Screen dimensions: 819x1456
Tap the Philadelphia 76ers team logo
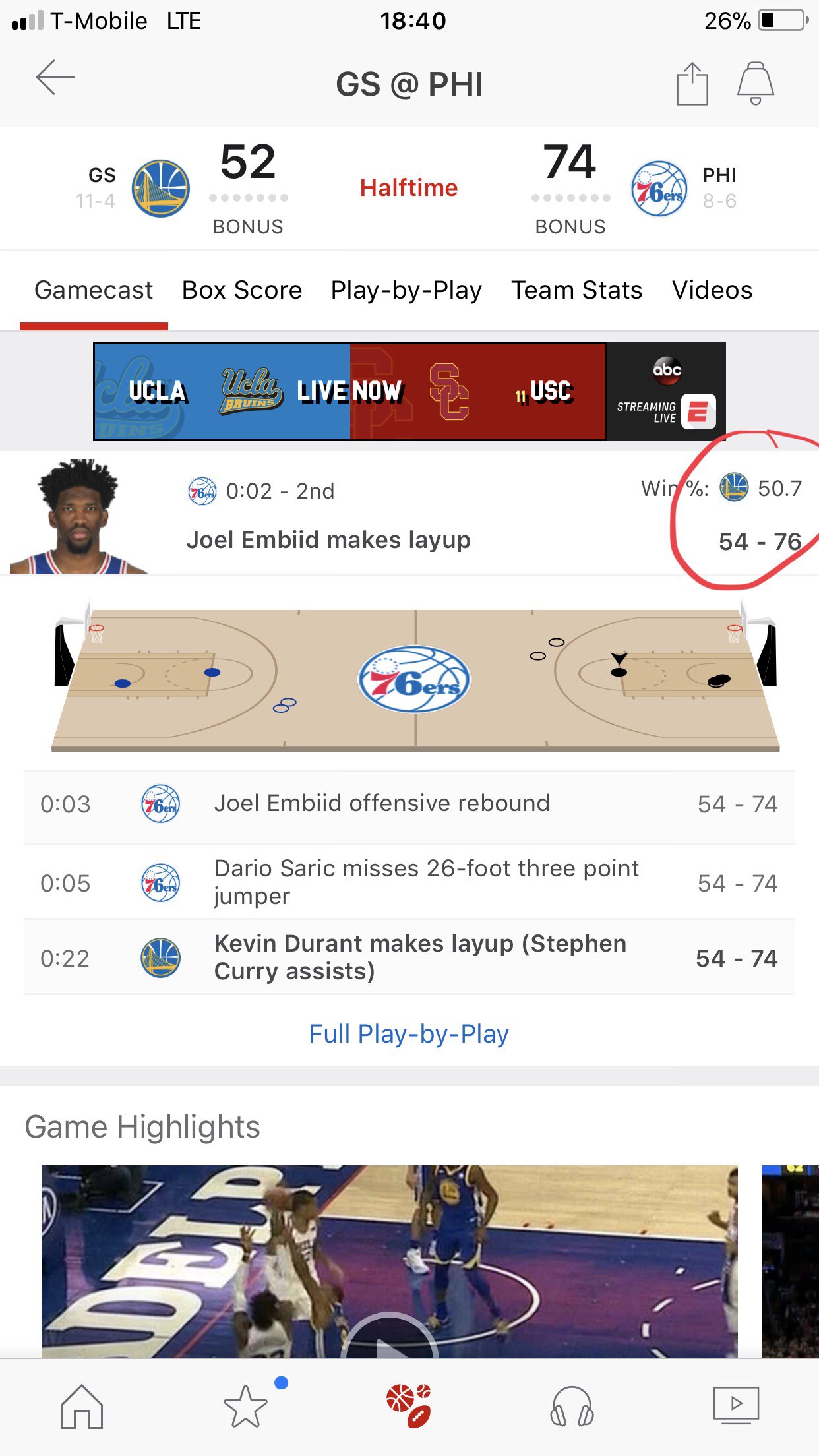coord(659,189)
